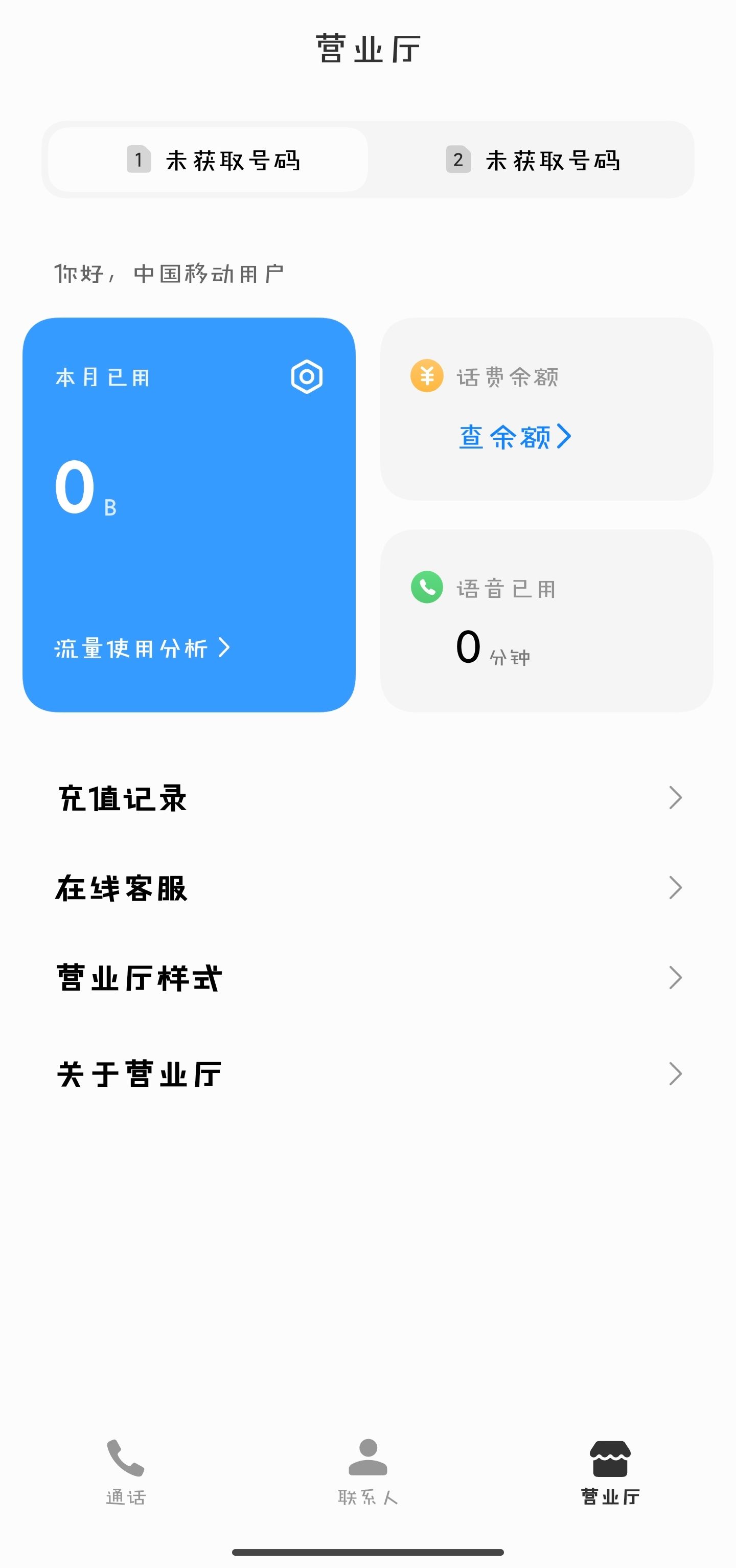Switch to SIM card 2 未获取号码 tab

point(535,160)
